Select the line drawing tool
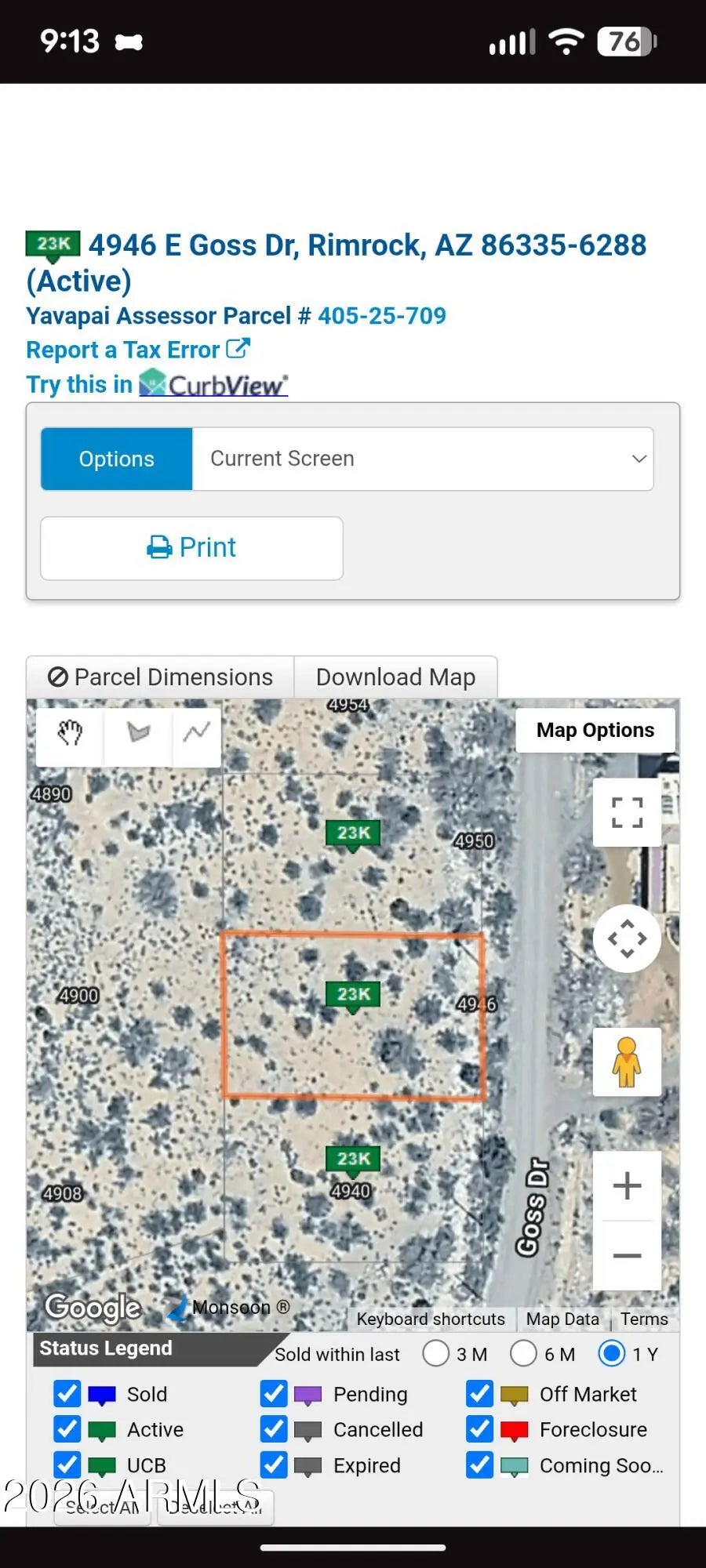The image size is (706, 1568). 196,732
